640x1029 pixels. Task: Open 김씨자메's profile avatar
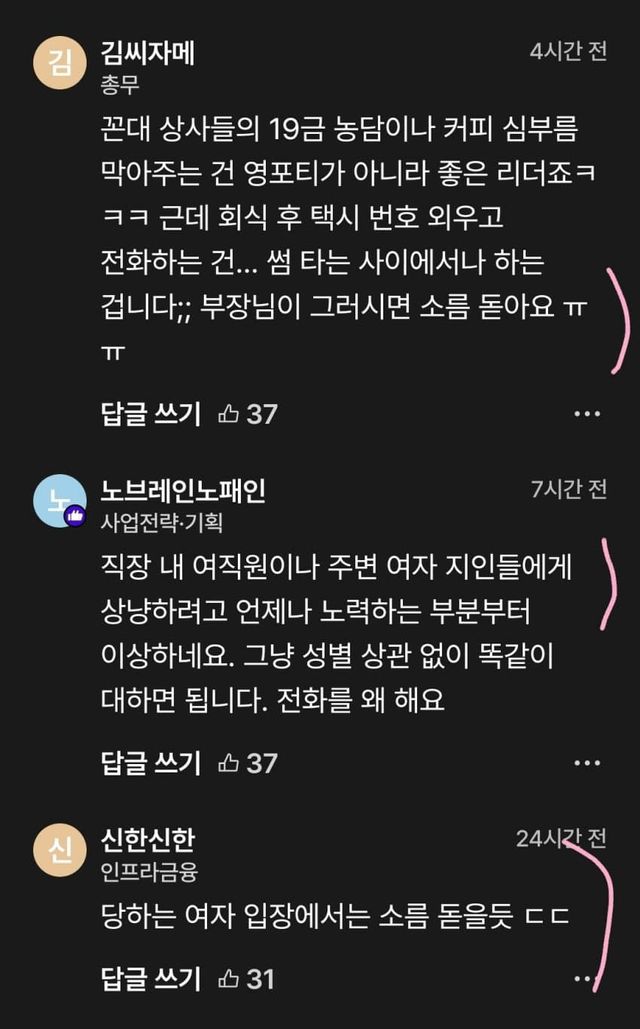pyautogui.click(x=60, y=62)
